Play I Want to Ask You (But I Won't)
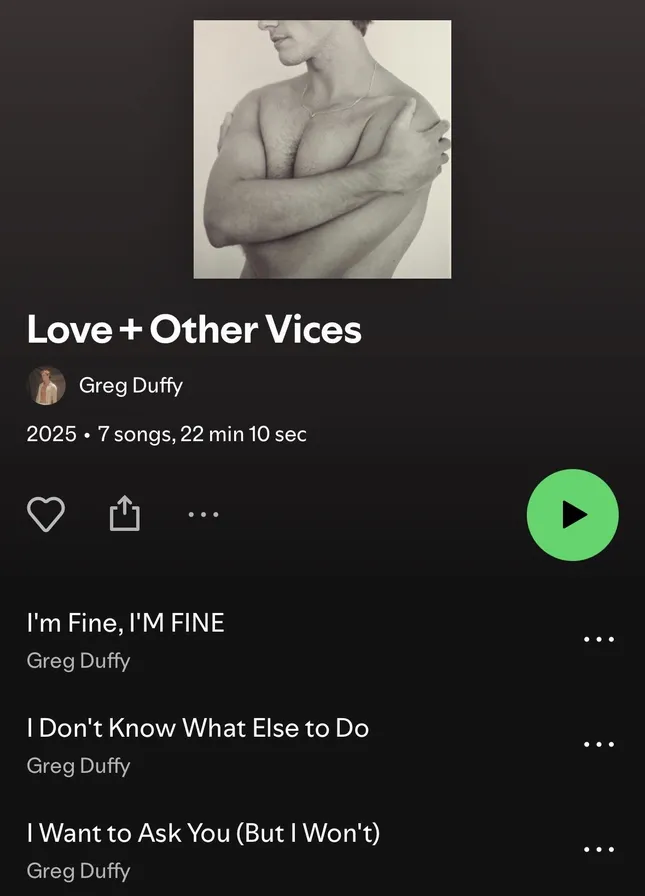Viewport: 645px width, 896px height. click(203, 832)
